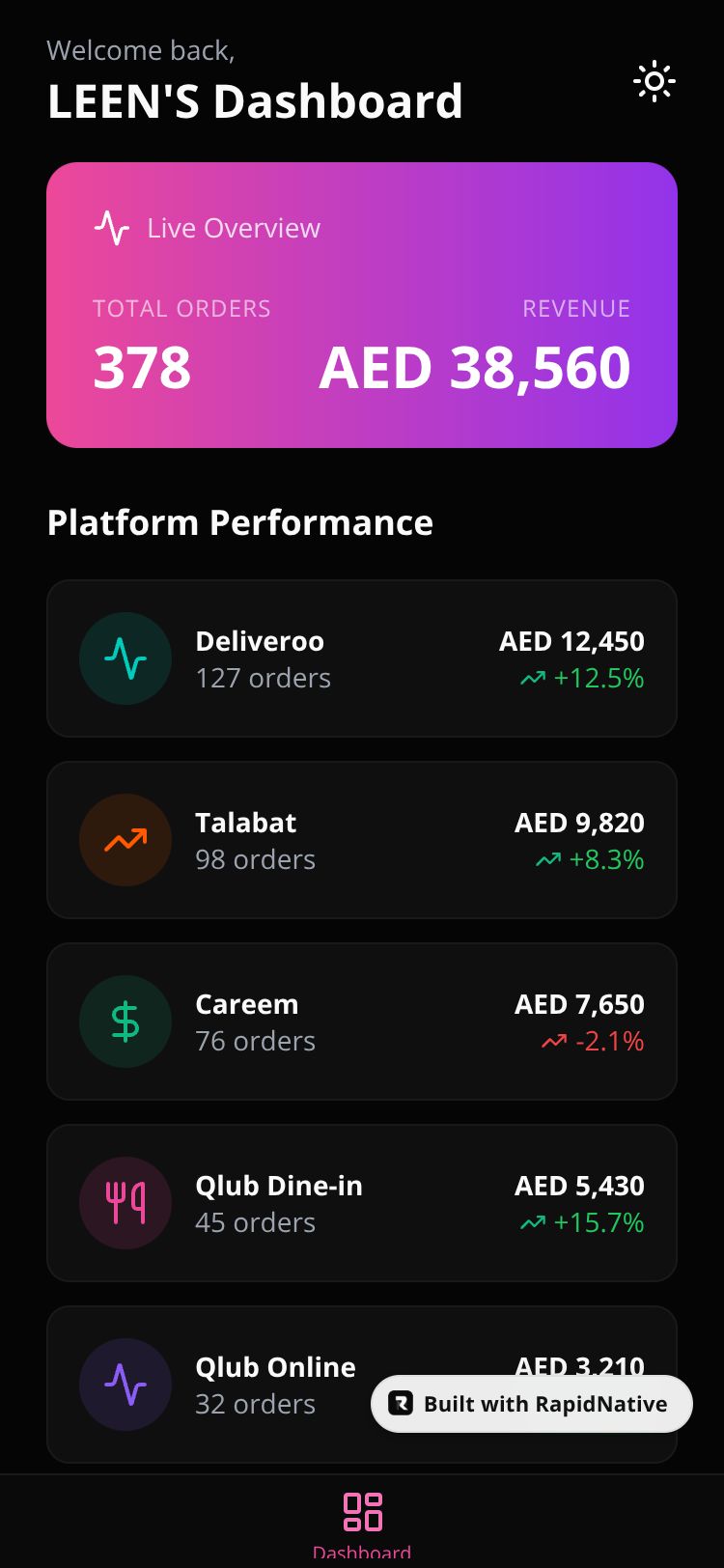Tap the Built with RapidNative badge
The image size is (724, 1568).
[532, 1404]
